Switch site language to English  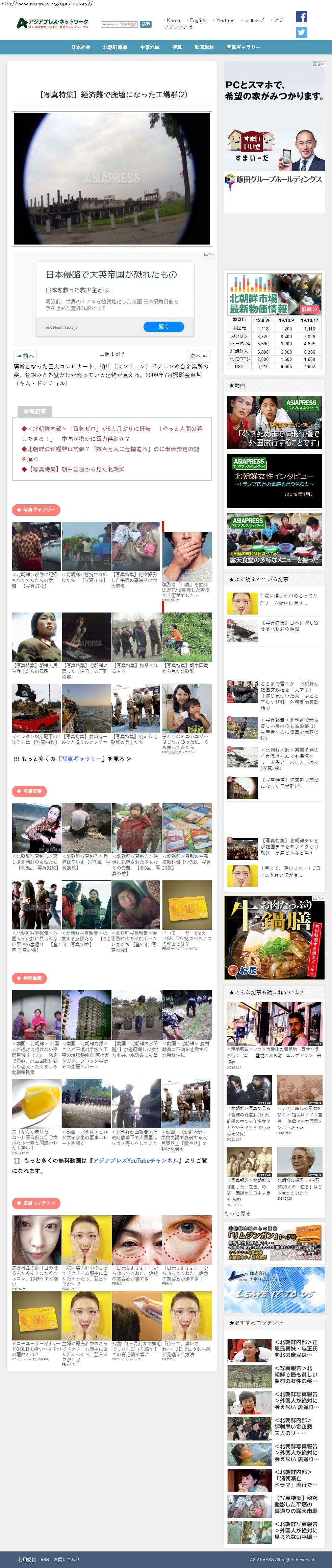198,20
